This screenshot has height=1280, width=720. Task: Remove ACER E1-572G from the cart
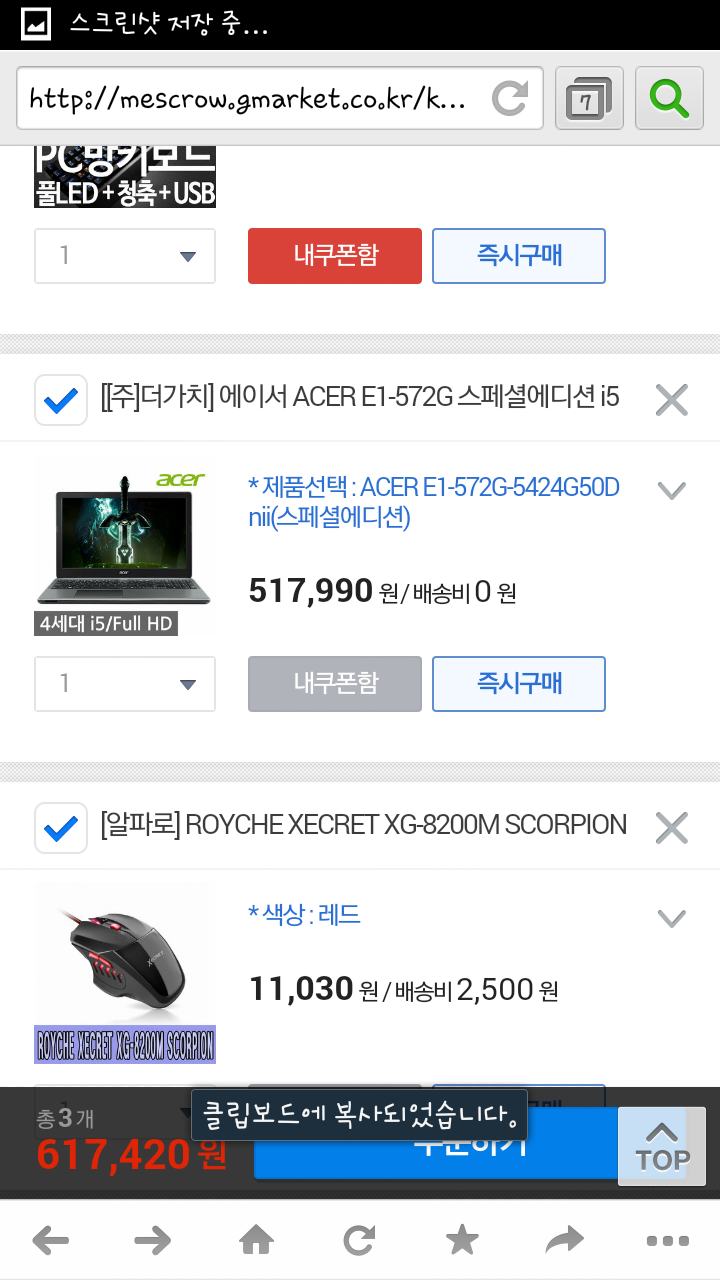(x=671, y=400)
